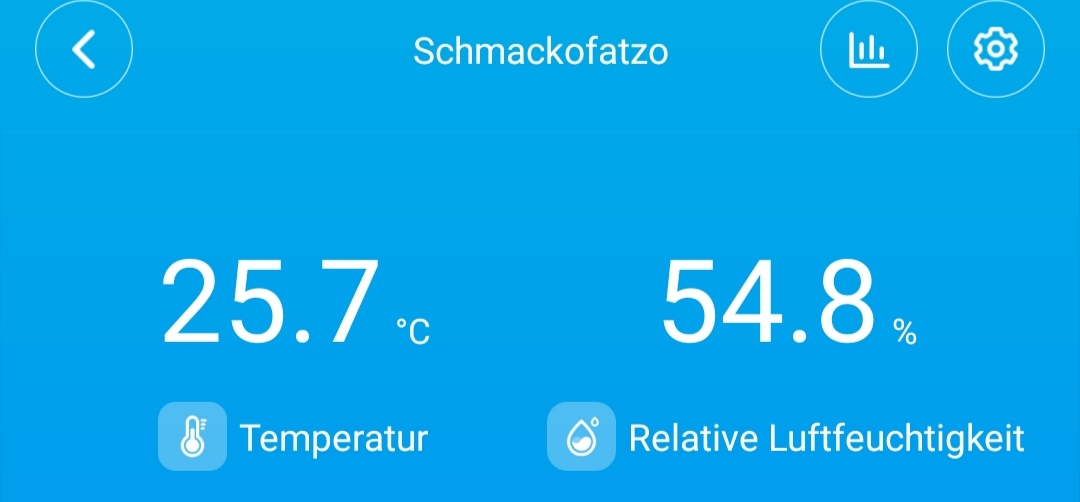Open the device settings gear
The width and height of the screenshot is (1080, 502).
[x=995, y=49]
